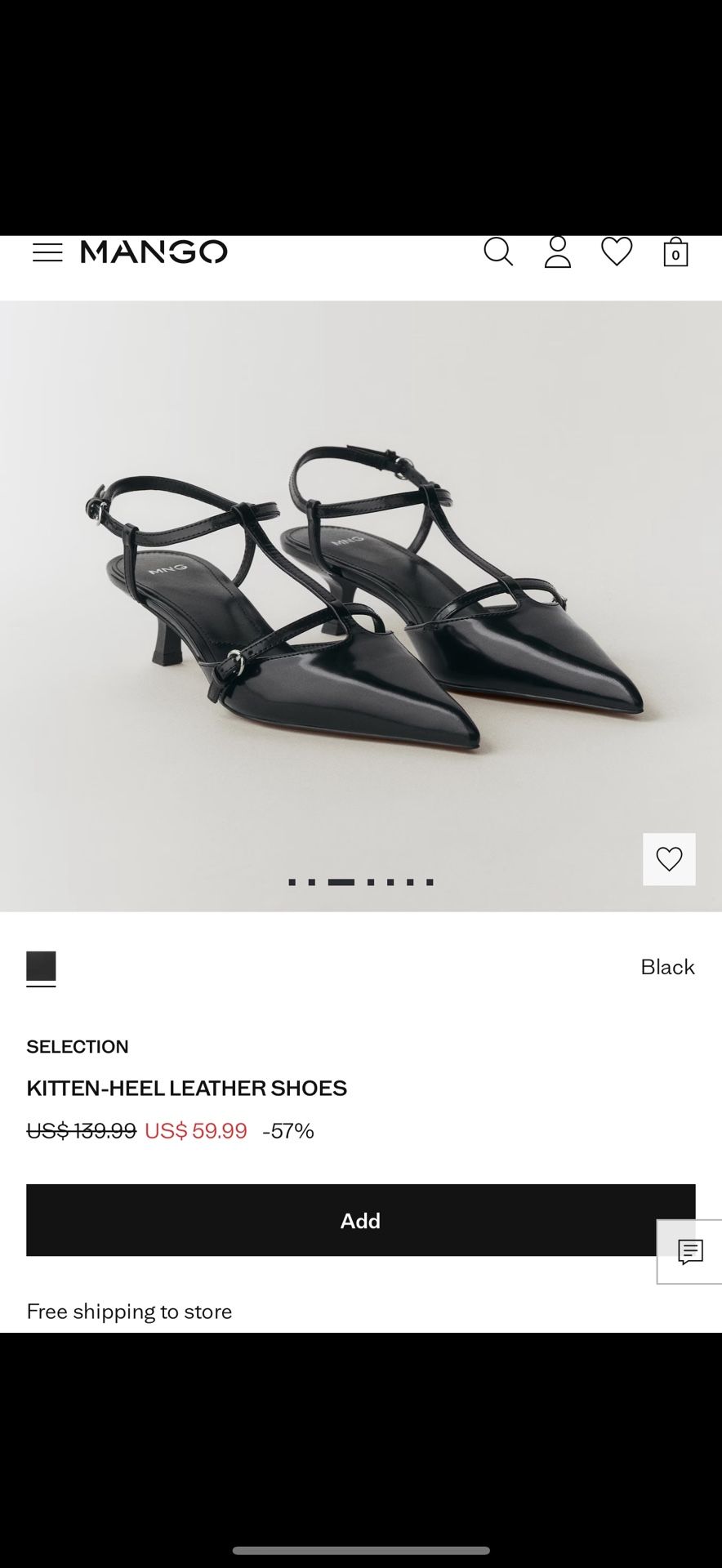Image resolution: width=722 pixels, height=1568 pixels.
Task: Tap the Mango logo to go home
Action: [x=154, y=252]
